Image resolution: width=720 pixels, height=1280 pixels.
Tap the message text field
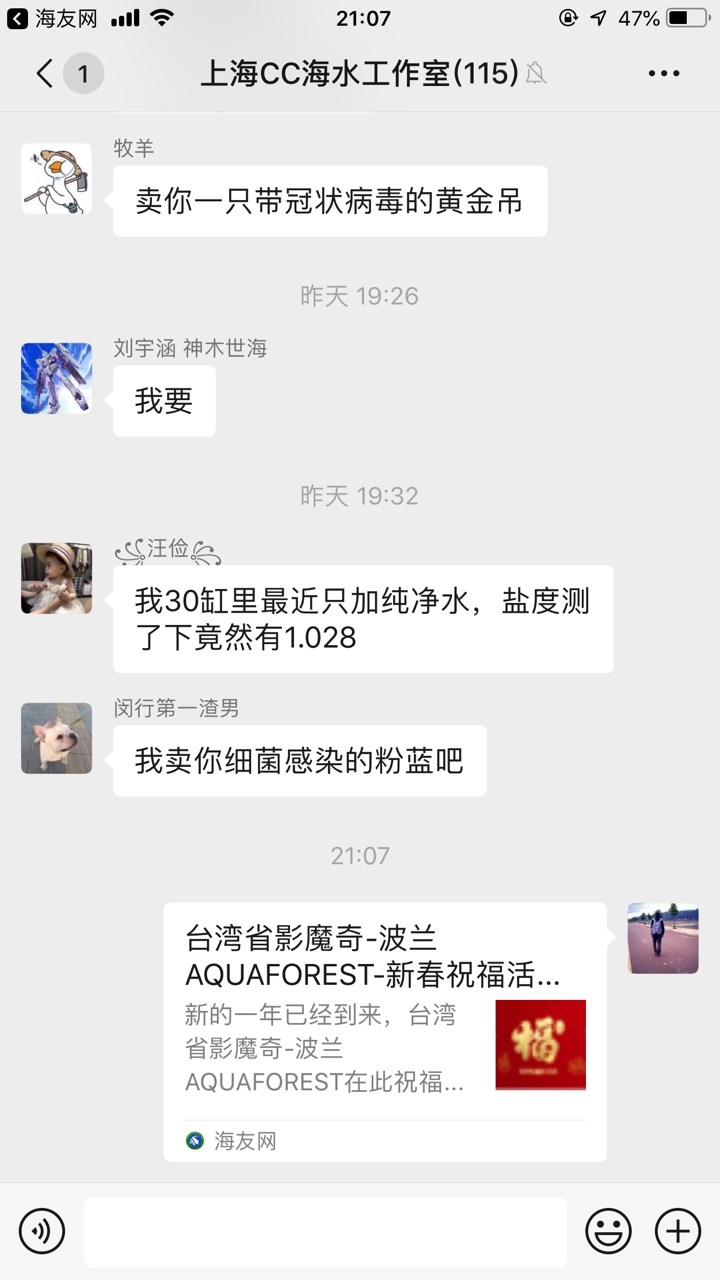(325, 1232)
